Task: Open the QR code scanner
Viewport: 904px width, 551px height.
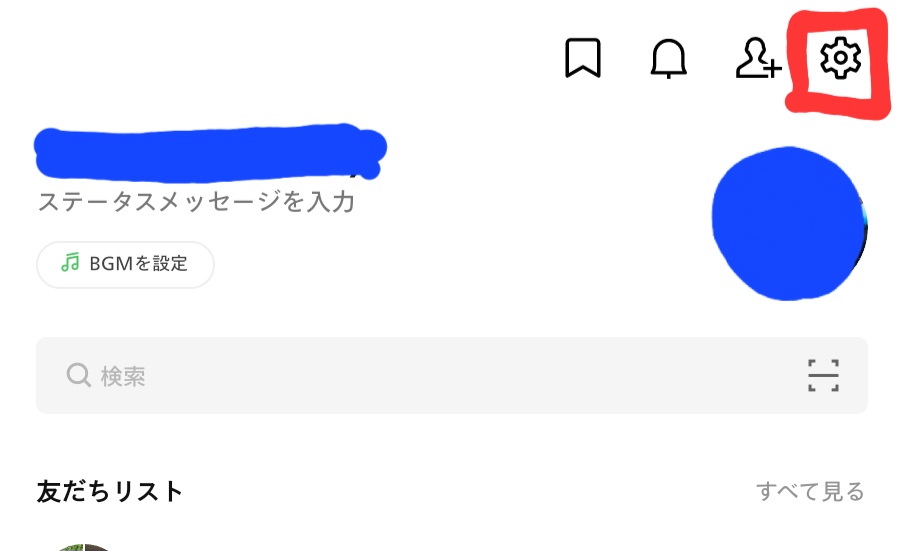Action: [x=823, y=376]
